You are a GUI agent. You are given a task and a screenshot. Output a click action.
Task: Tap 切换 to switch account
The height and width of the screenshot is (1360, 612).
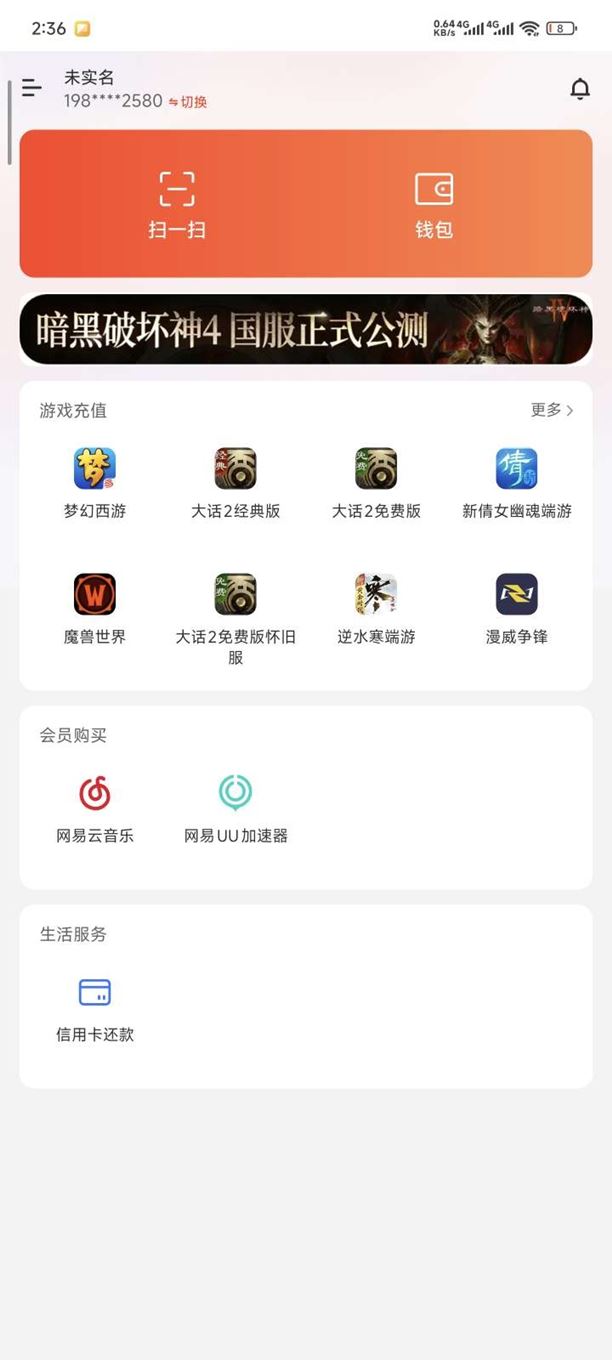pos(188,102)
